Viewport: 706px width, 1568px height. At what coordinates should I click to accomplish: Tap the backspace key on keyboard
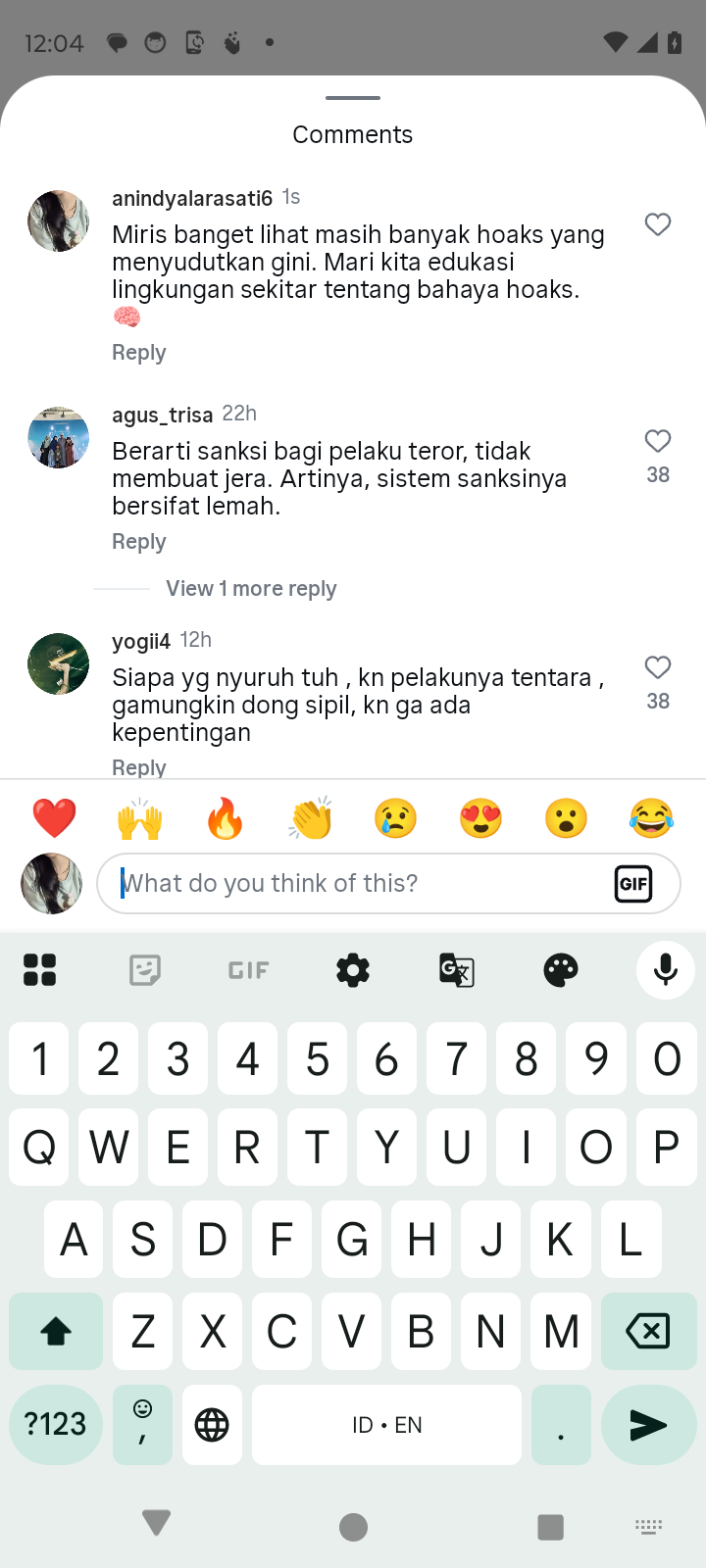click(648, 1331)
